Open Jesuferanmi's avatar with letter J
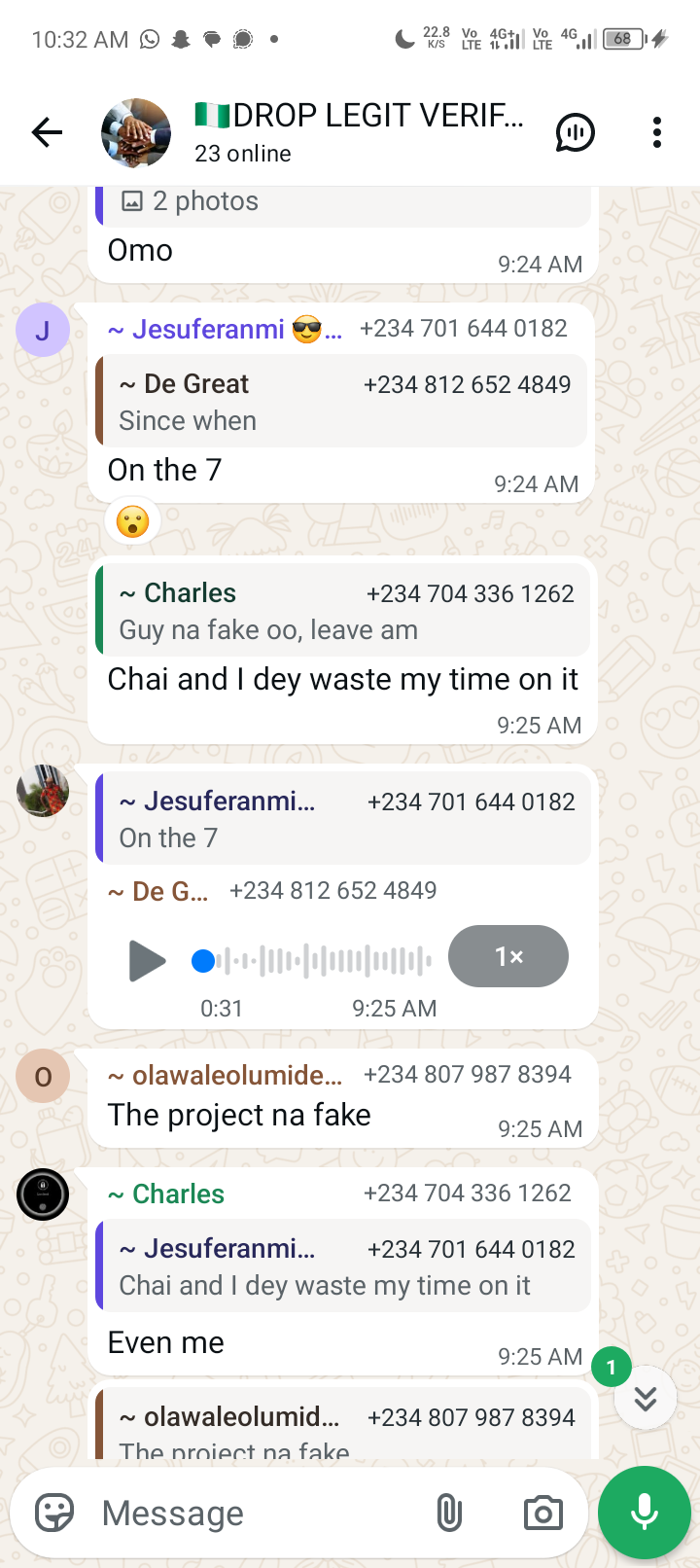This screenshot has width=700, height=1568. coord(43,330)
